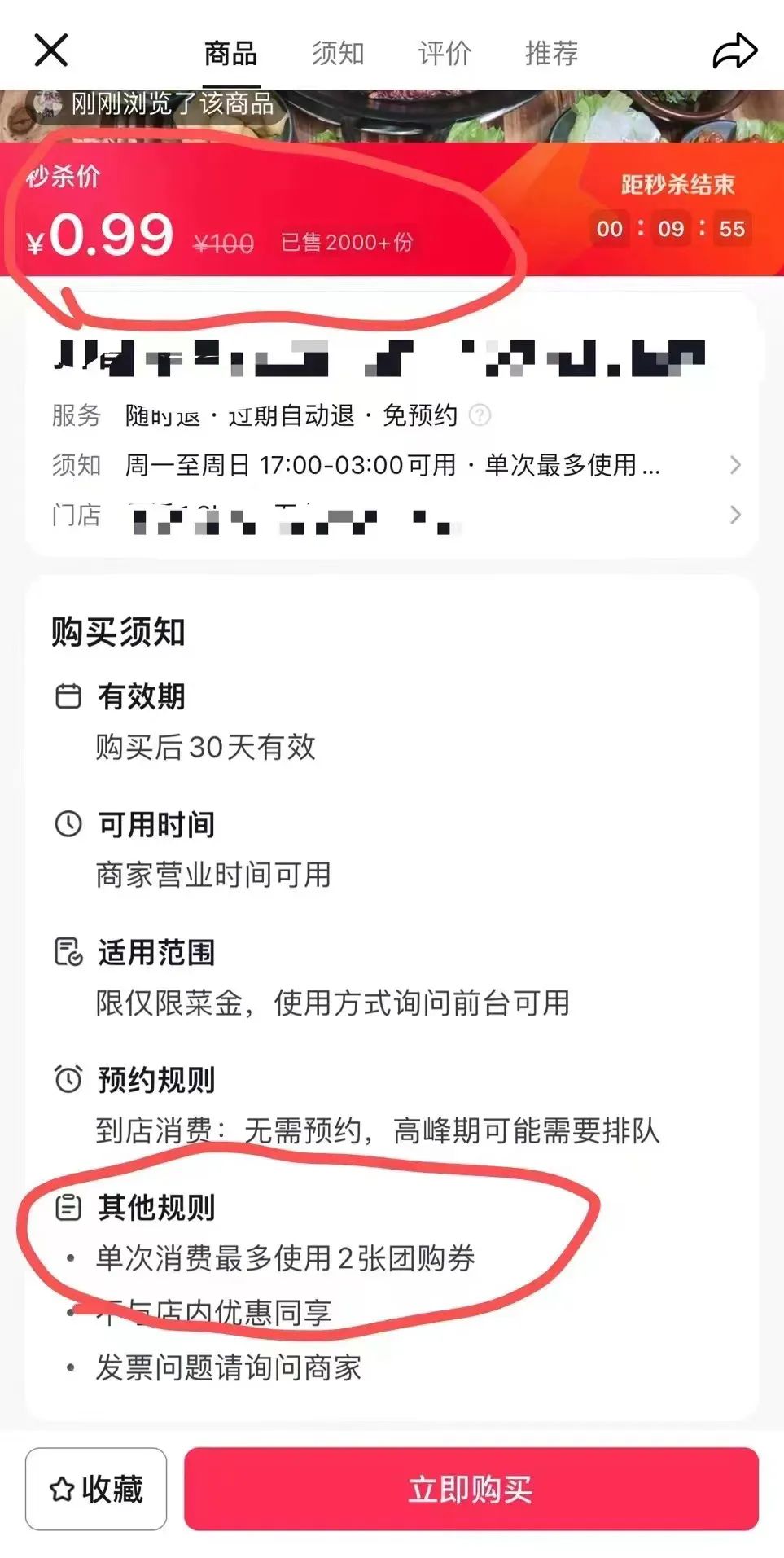The width and height of the screenshot is (784, 1558).
Task: Switch to the 评价 tab
Action: 444,53
